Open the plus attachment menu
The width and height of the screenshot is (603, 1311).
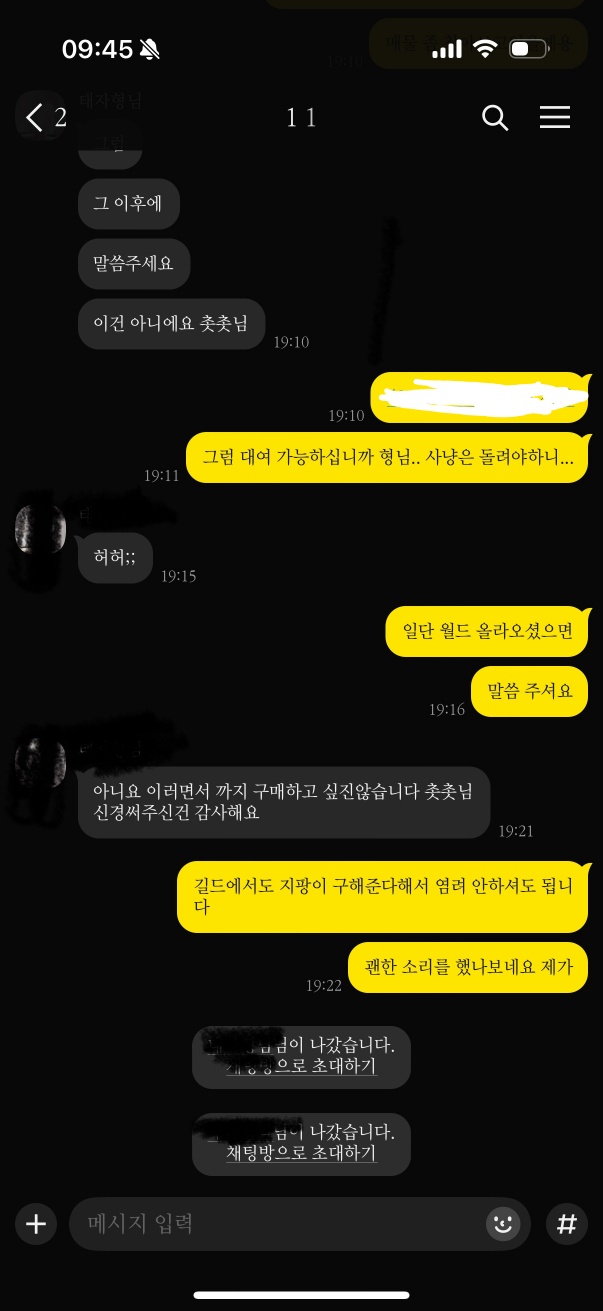point(36,1224)
